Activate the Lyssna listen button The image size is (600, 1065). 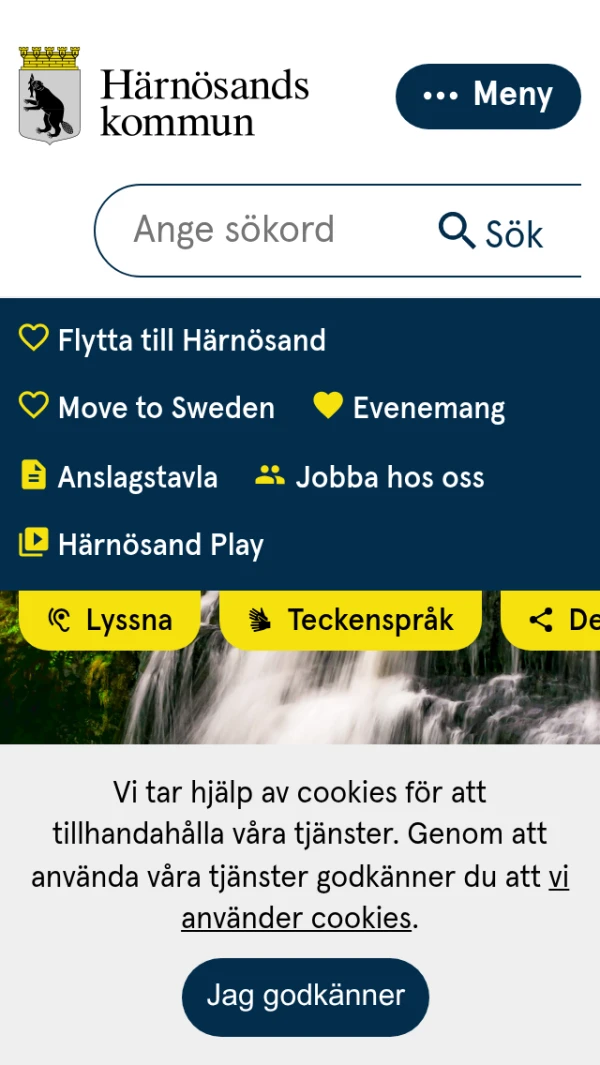(110, 620)
